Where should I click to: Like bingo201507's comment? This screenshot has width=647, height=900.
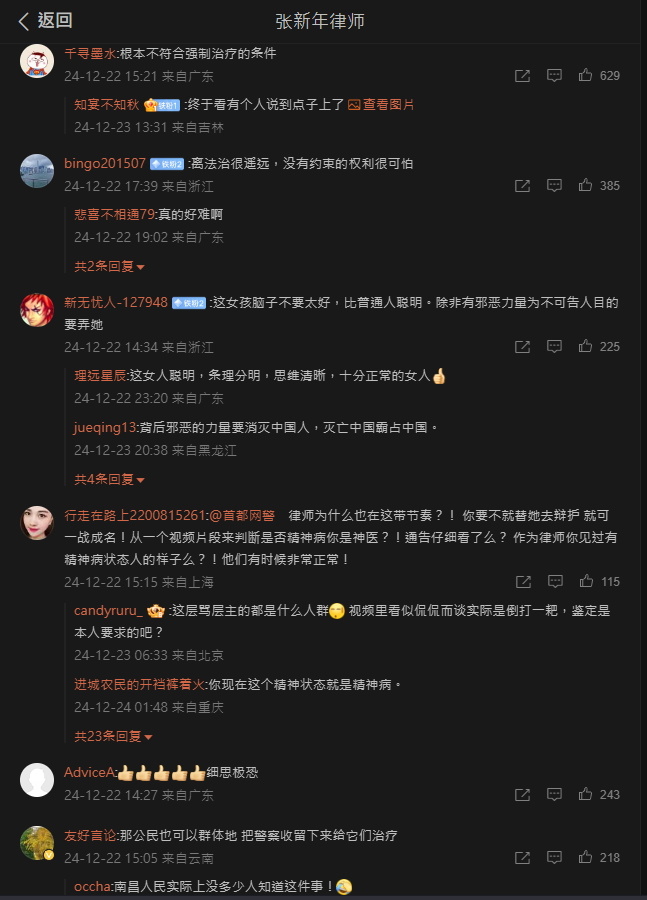tap(587, 185)
